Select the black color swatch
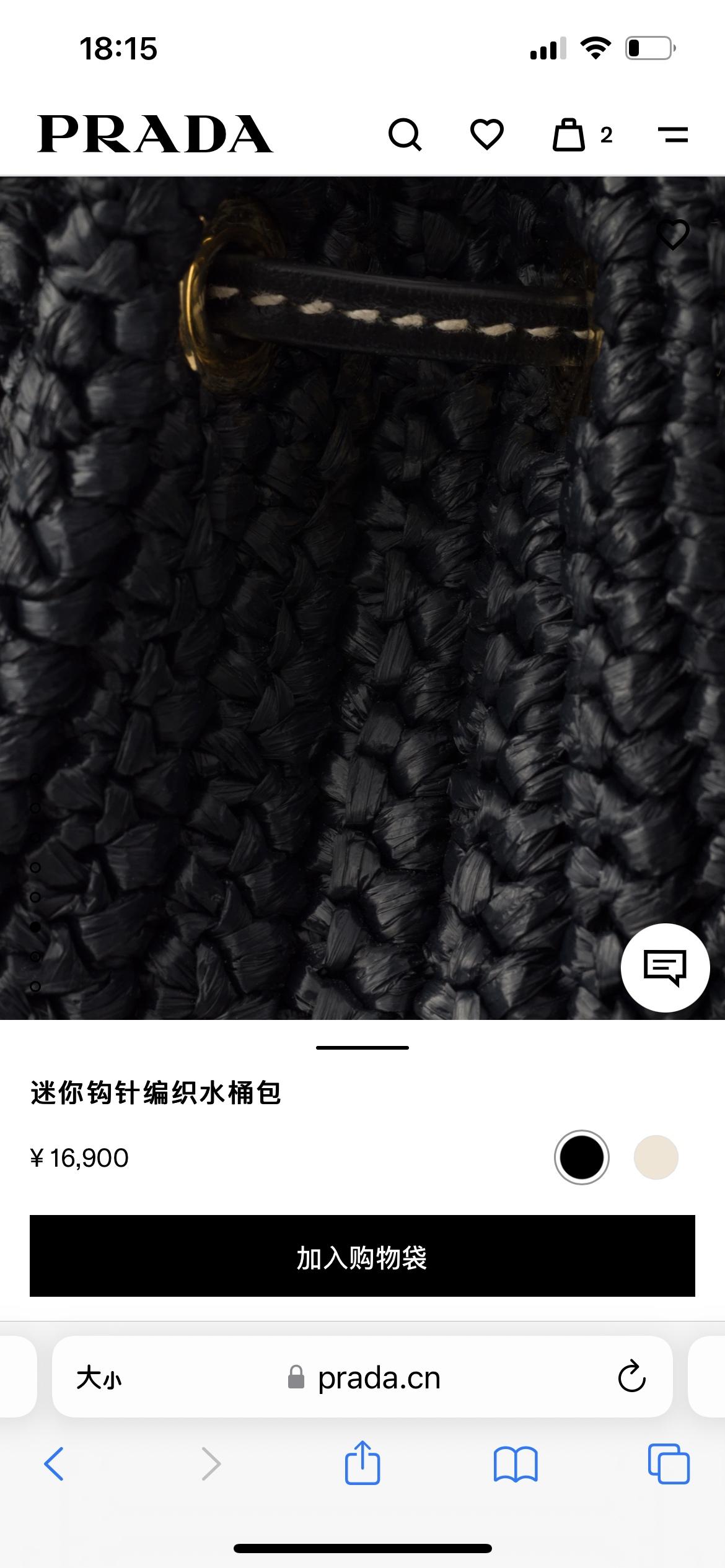The height and width of the screenshot is (1568, 725). [x=581, y=1157]
